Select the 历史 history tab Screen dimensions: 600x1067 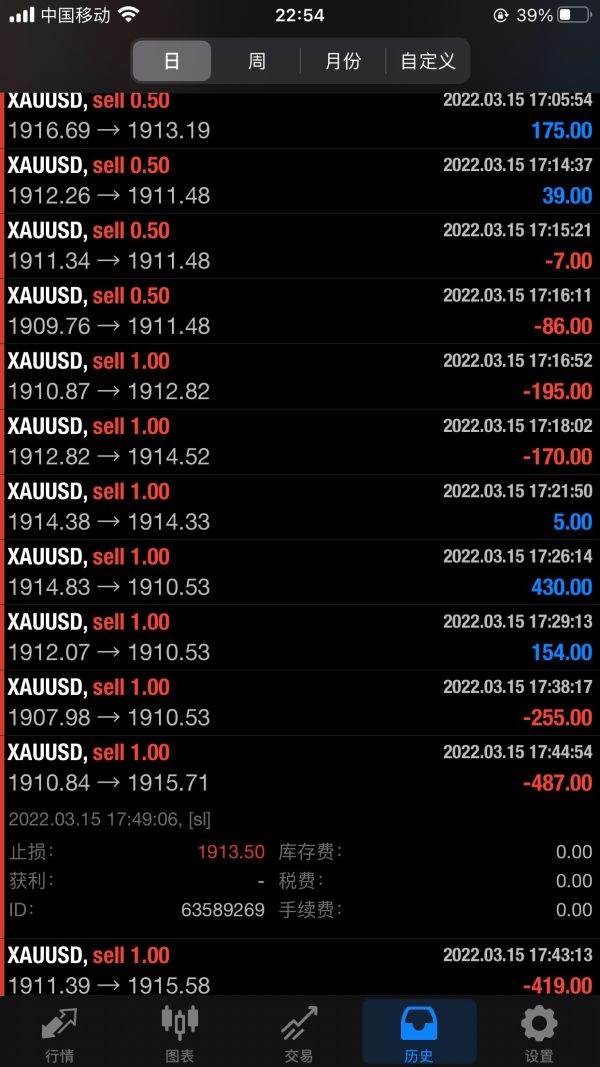click(419, 1032)
